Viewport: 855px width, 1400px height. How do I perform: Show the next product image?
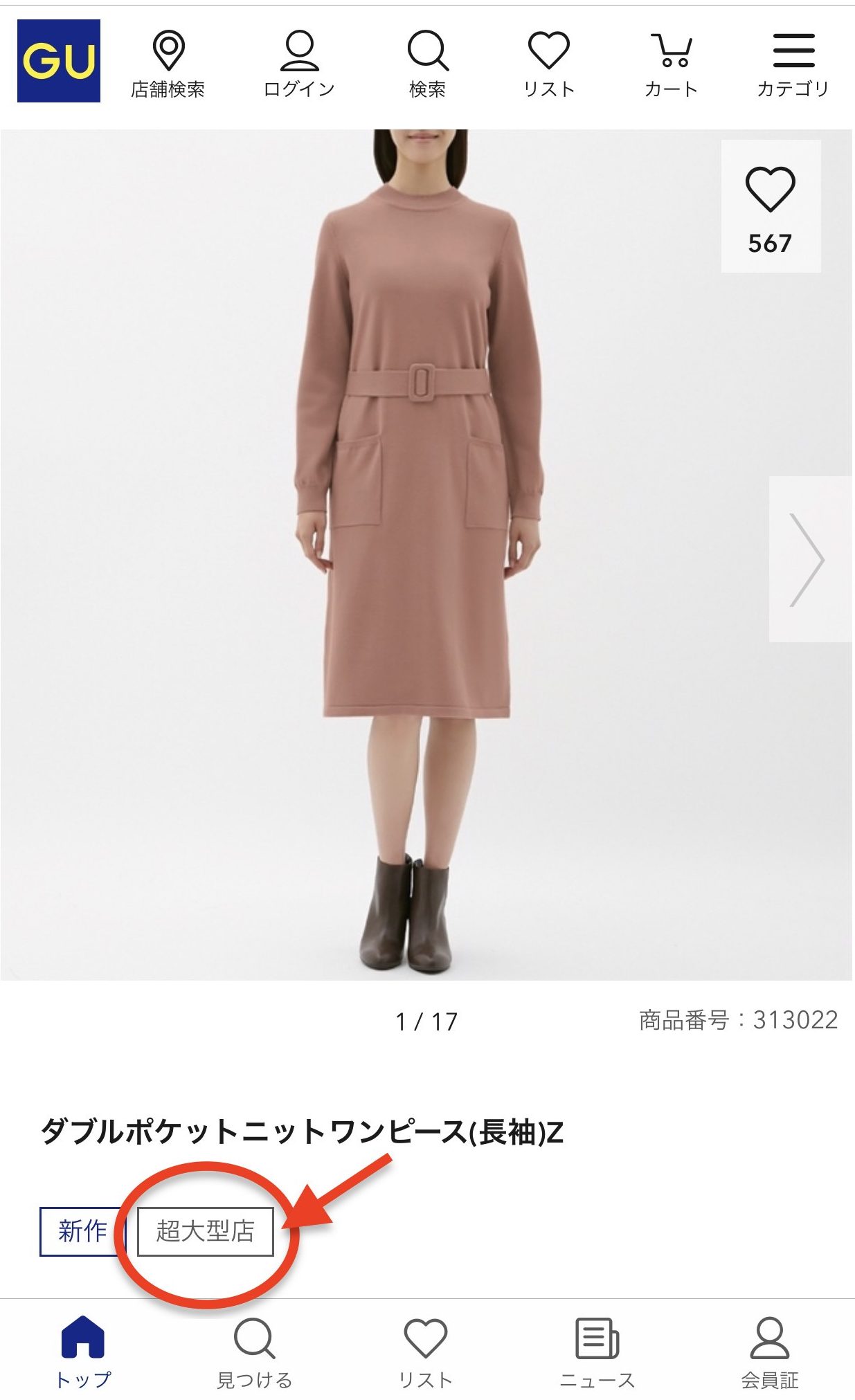click(808, 559)
